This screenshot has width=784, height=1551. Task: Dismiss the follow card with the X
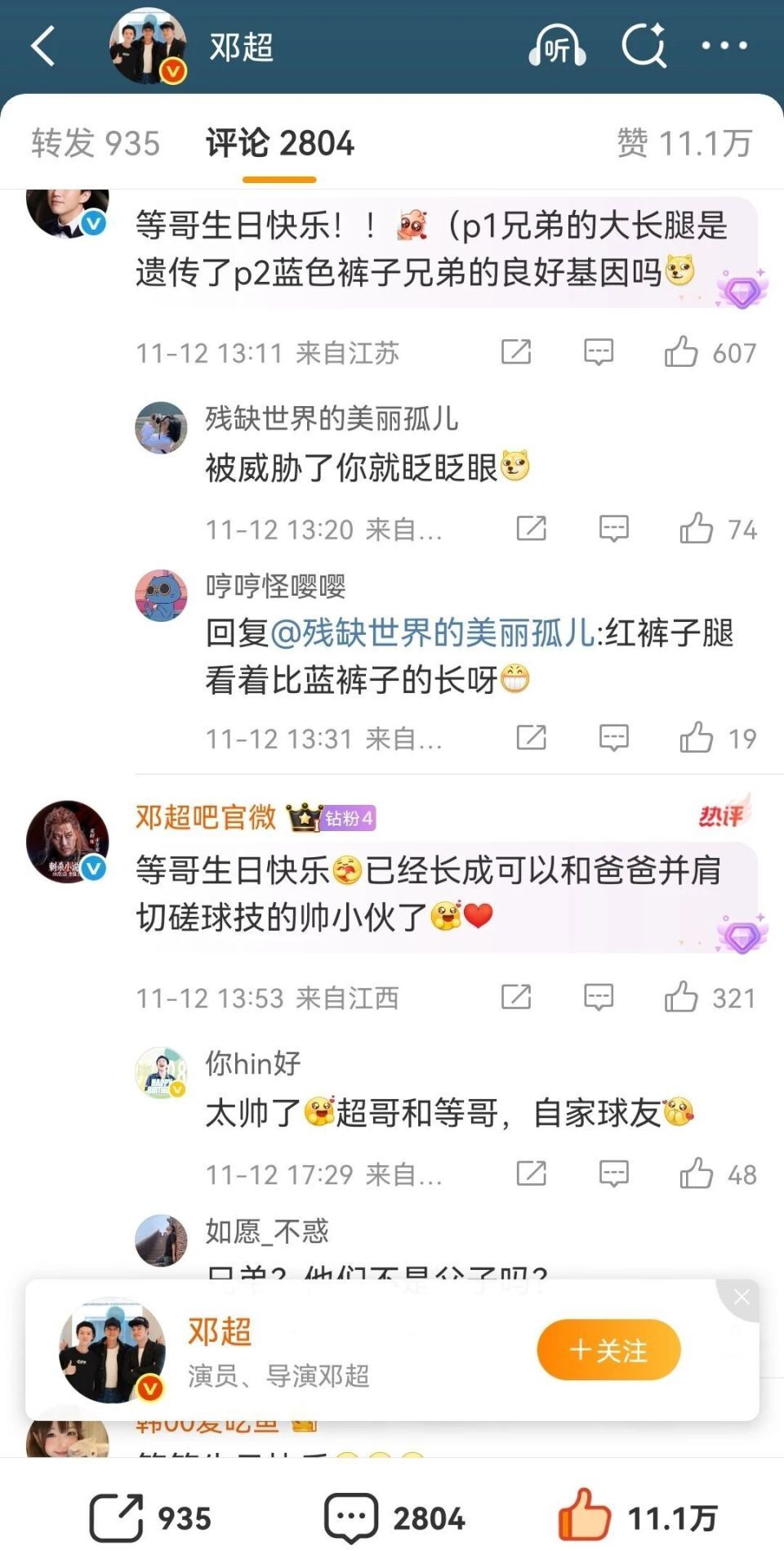click(x=742, y=1297)
